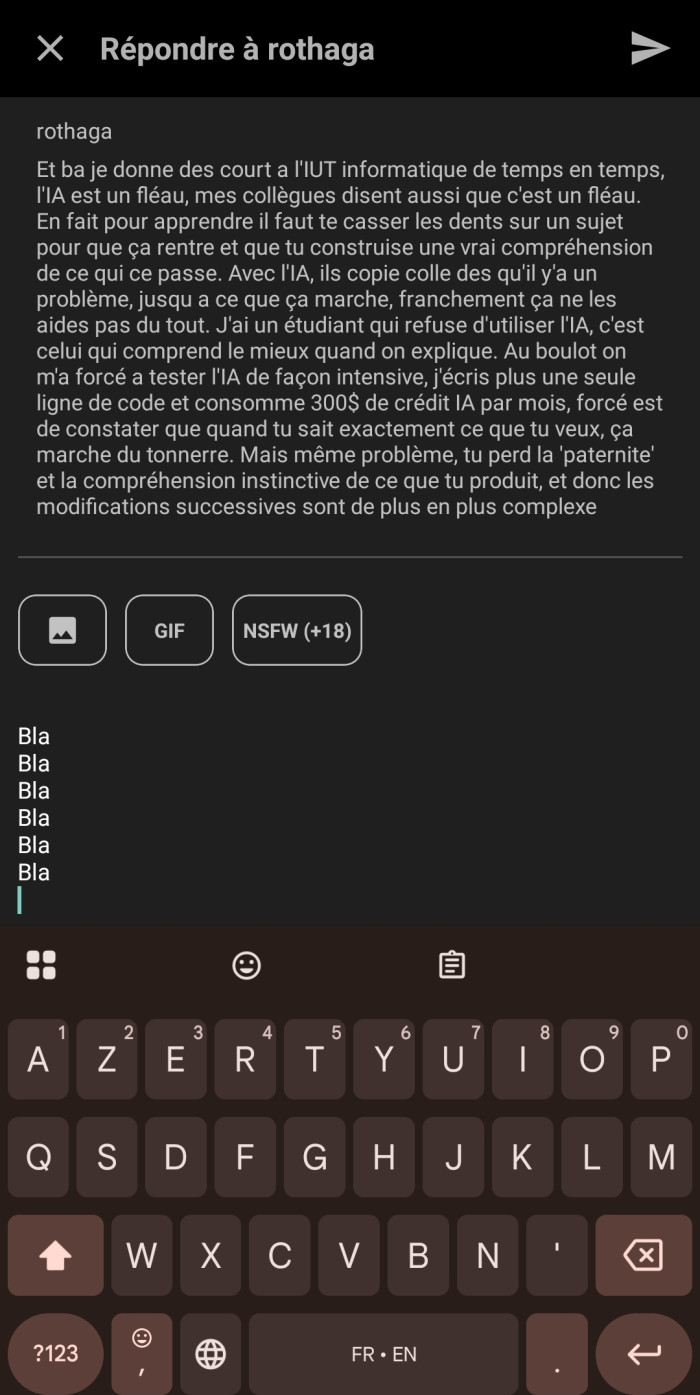This screenshot has height=1395, width=700.
Task: Close the reply to rothaga
Action: coord(50,48)
